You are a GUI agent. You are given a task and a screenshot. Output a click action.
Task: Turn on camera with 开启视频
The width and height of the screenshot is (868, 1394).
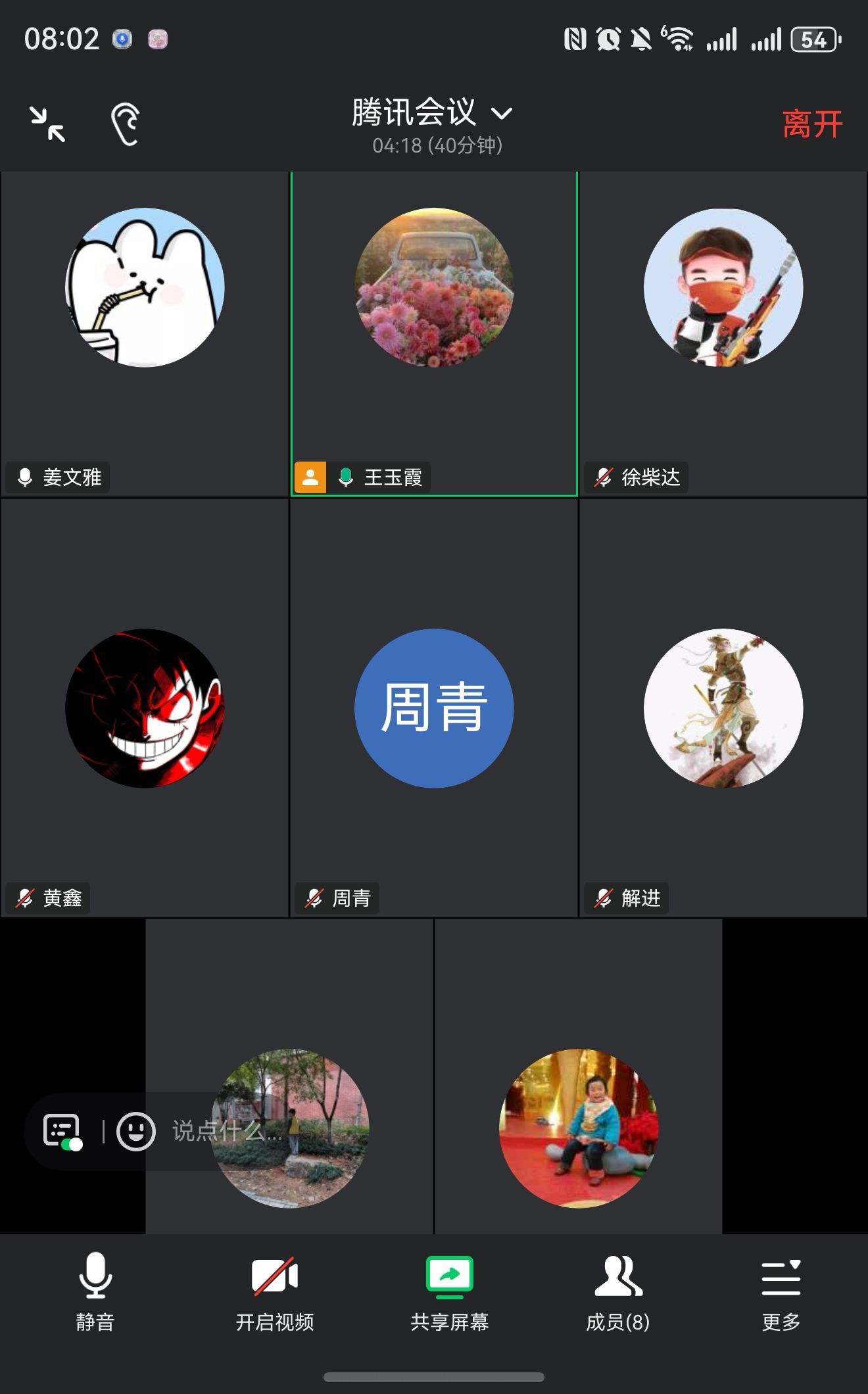point(275,1291)
